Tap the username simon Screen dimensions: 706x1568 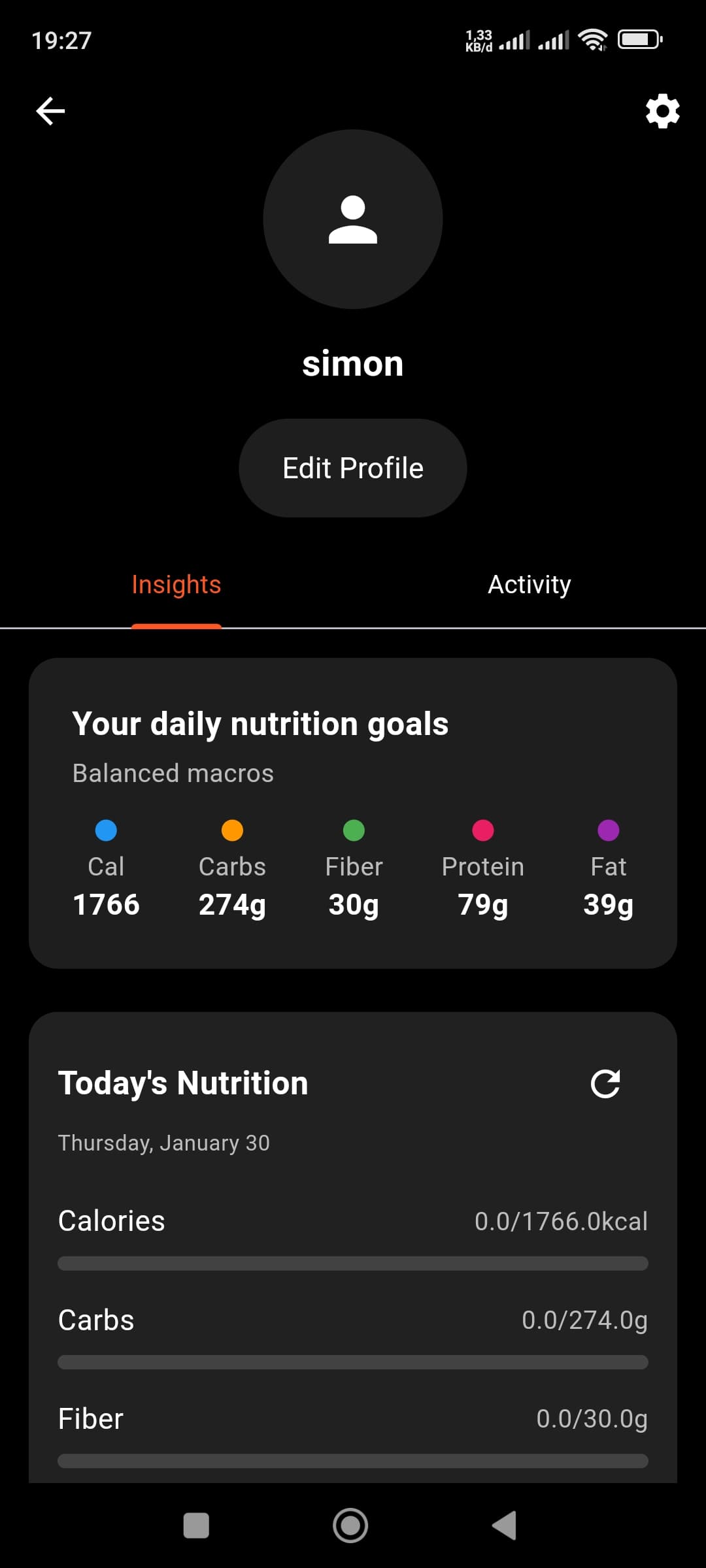click(x=353, y=363)
